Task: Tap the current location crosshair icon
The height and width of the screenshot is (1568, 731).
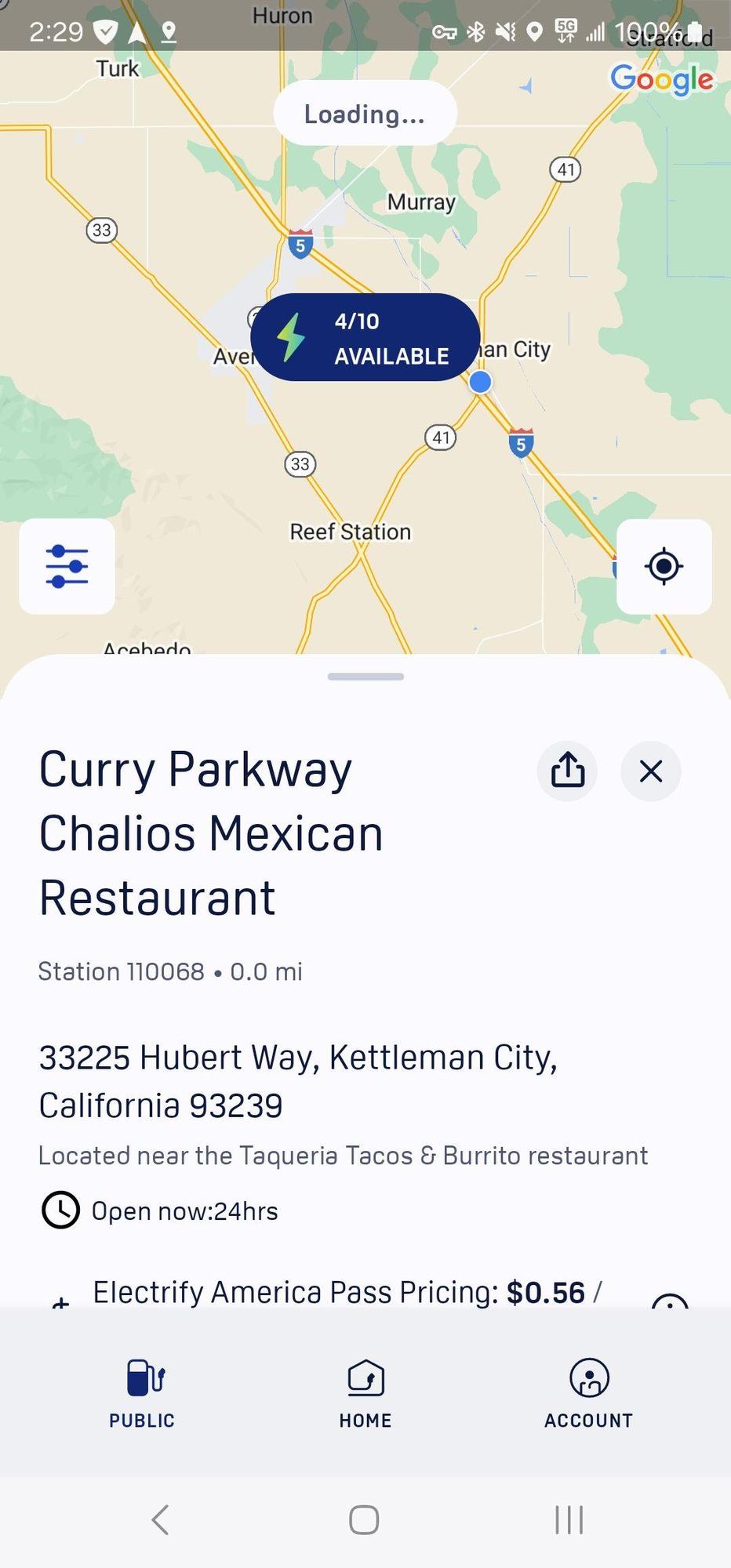Action: tap(664, 567)
